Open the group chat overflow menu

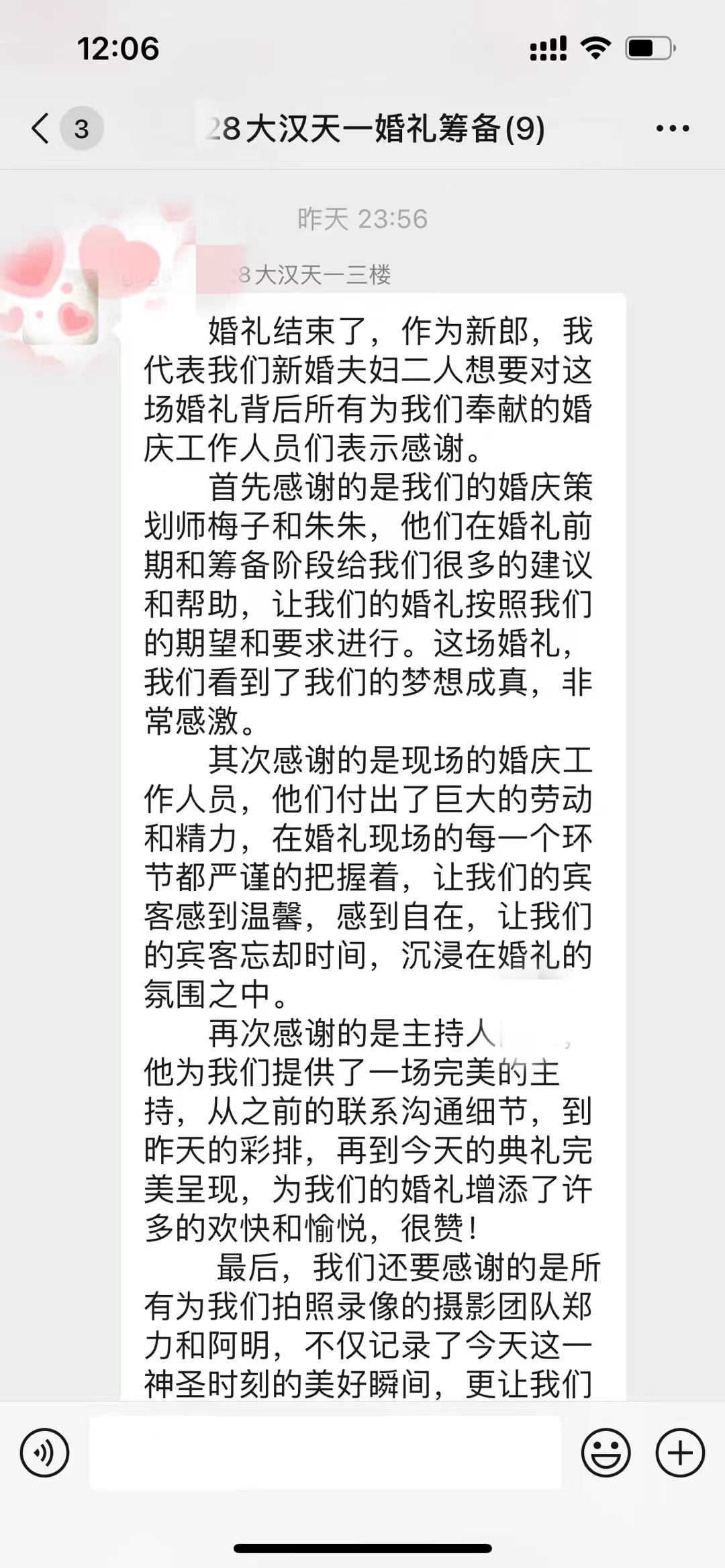click(x=672, y=128)
